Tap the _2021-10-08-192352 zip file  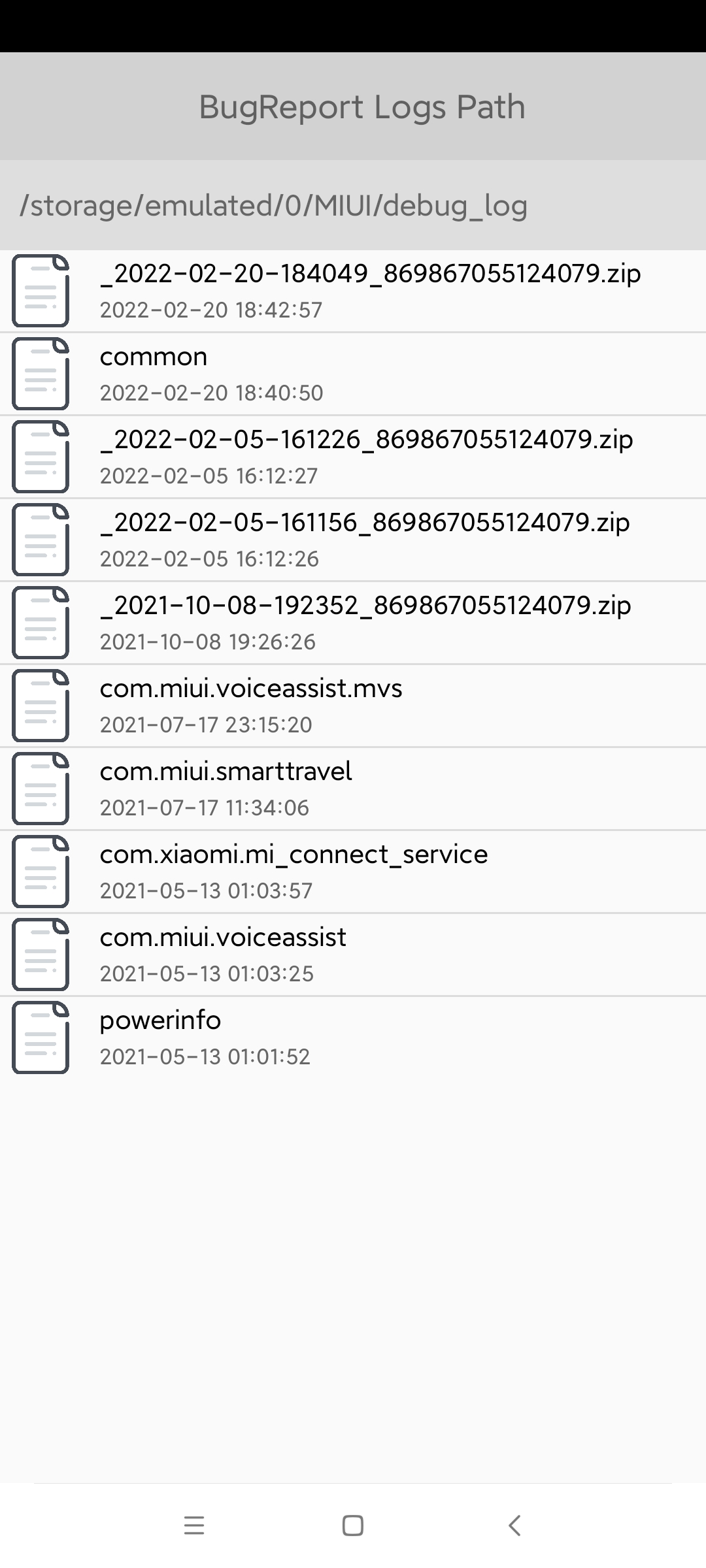coord(353,623)
